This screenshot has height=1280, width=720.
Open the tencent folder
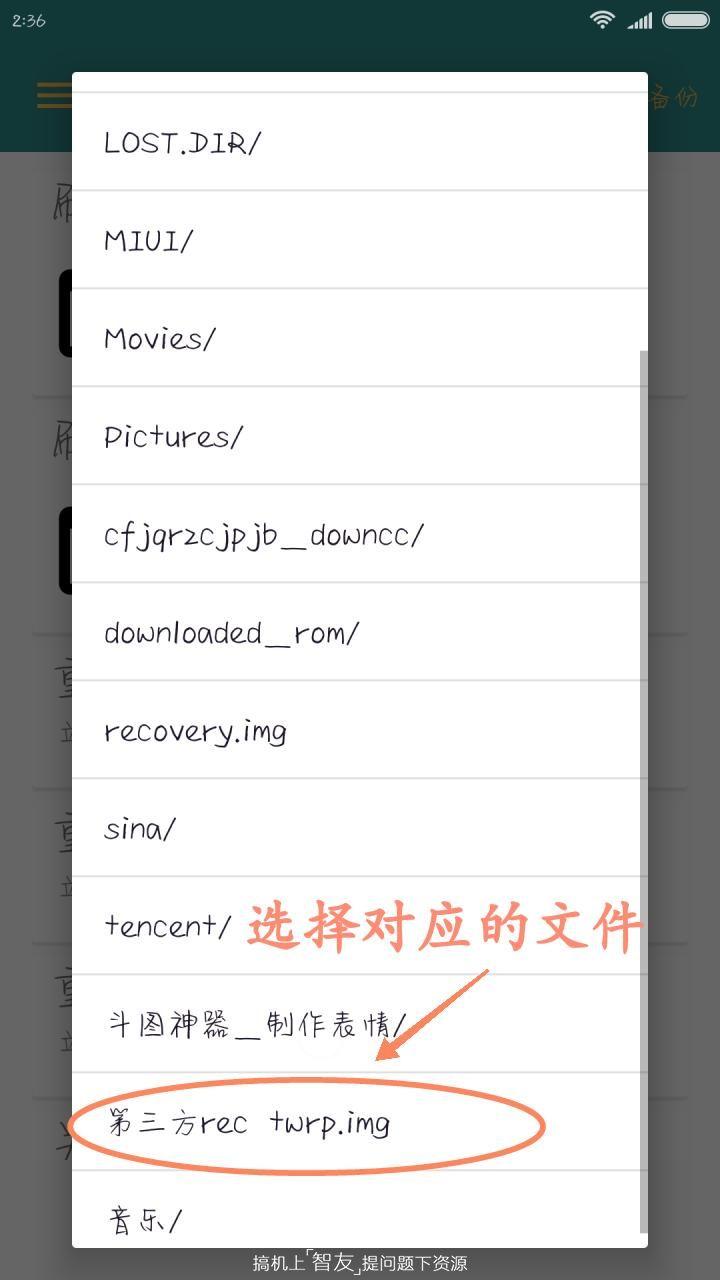click(360, 926)
